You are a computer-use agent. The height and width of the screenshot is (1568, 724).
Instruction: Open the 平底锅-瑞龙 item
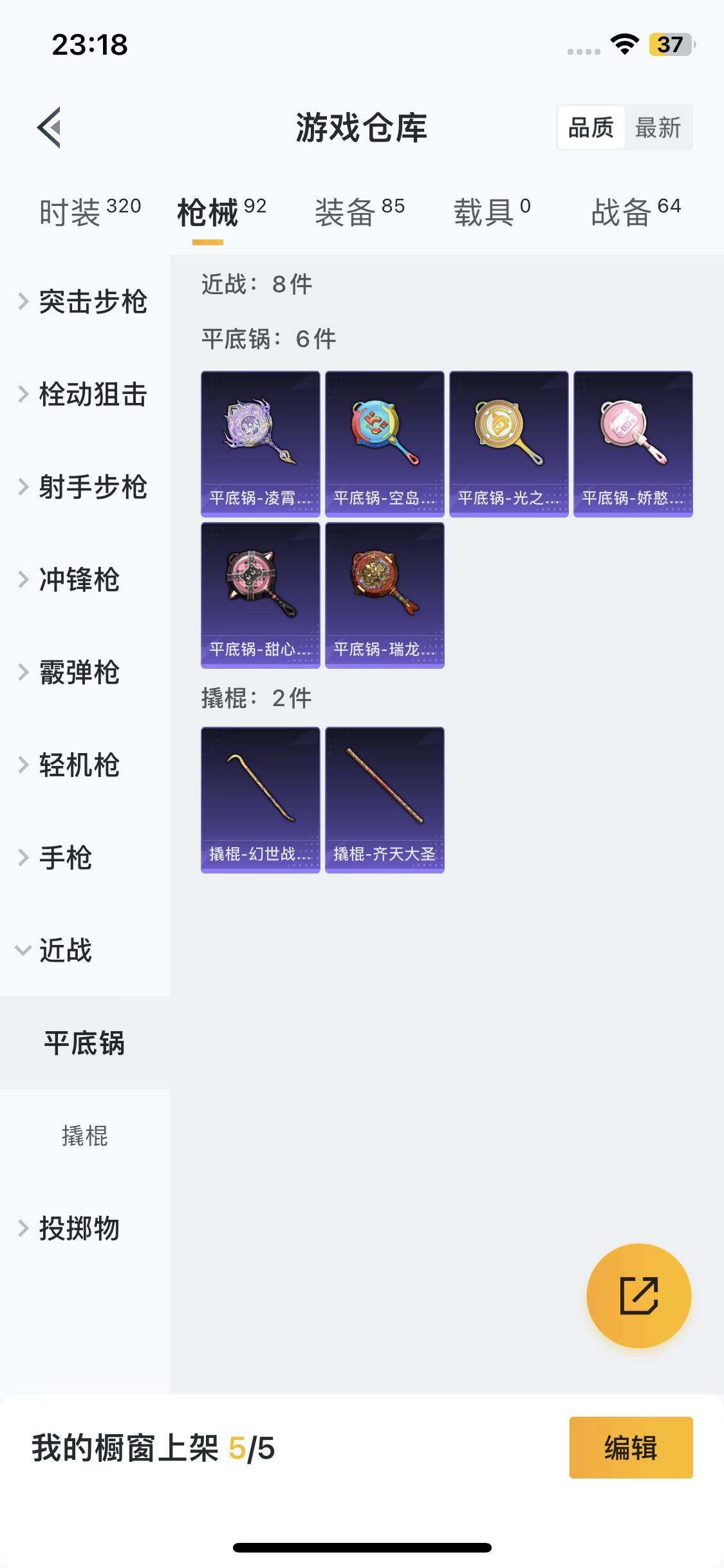[x=384, y=595]
